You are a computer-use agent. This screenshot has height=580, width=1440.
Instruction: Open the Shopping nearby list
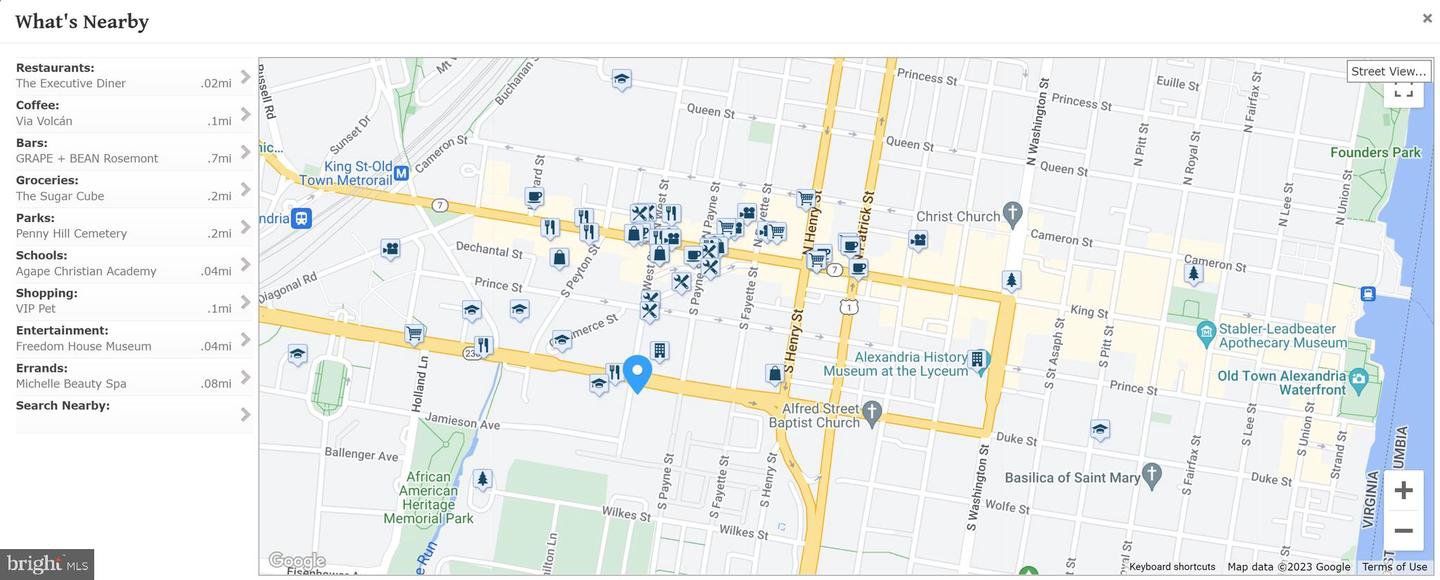(x=245, y=302)
